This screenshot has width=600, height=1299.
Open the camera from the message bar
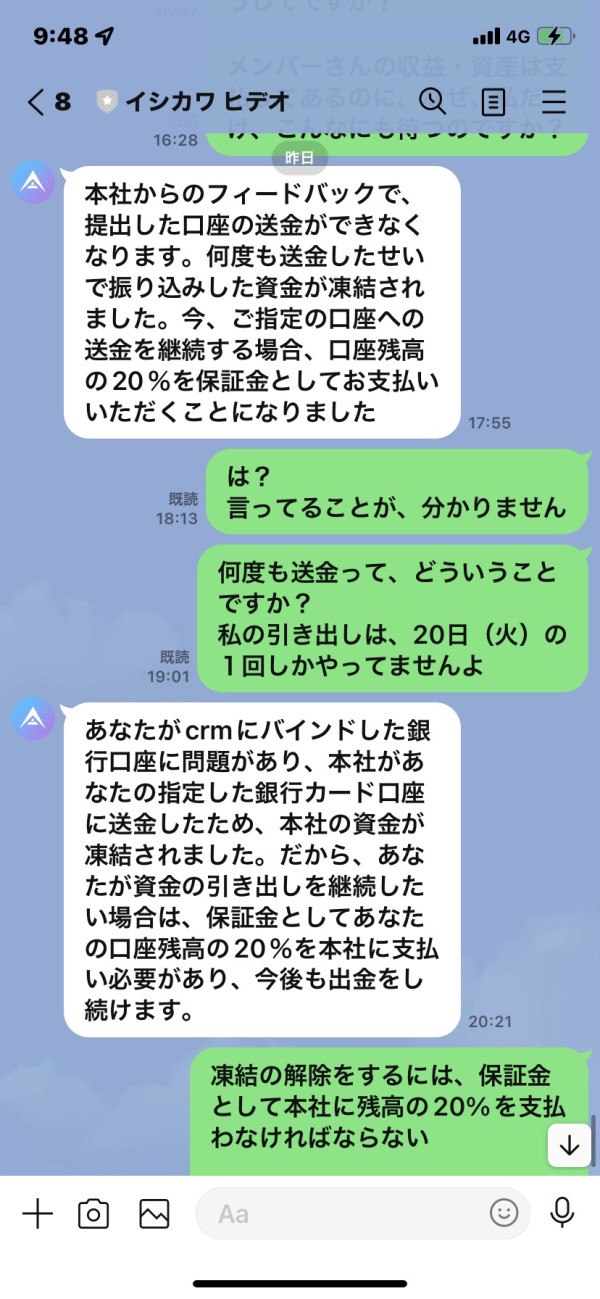pos(93,1214)
